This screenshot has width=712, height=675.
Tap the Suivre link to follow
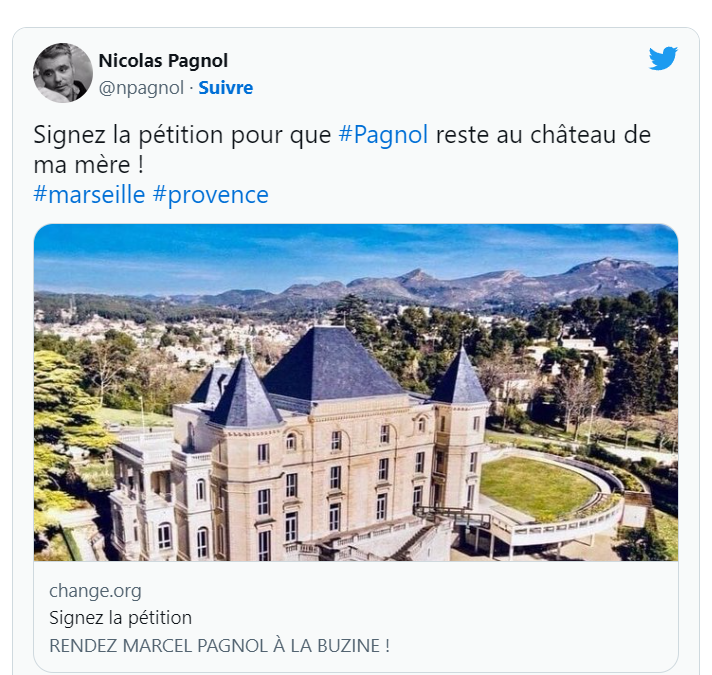(x=225, y=88)
